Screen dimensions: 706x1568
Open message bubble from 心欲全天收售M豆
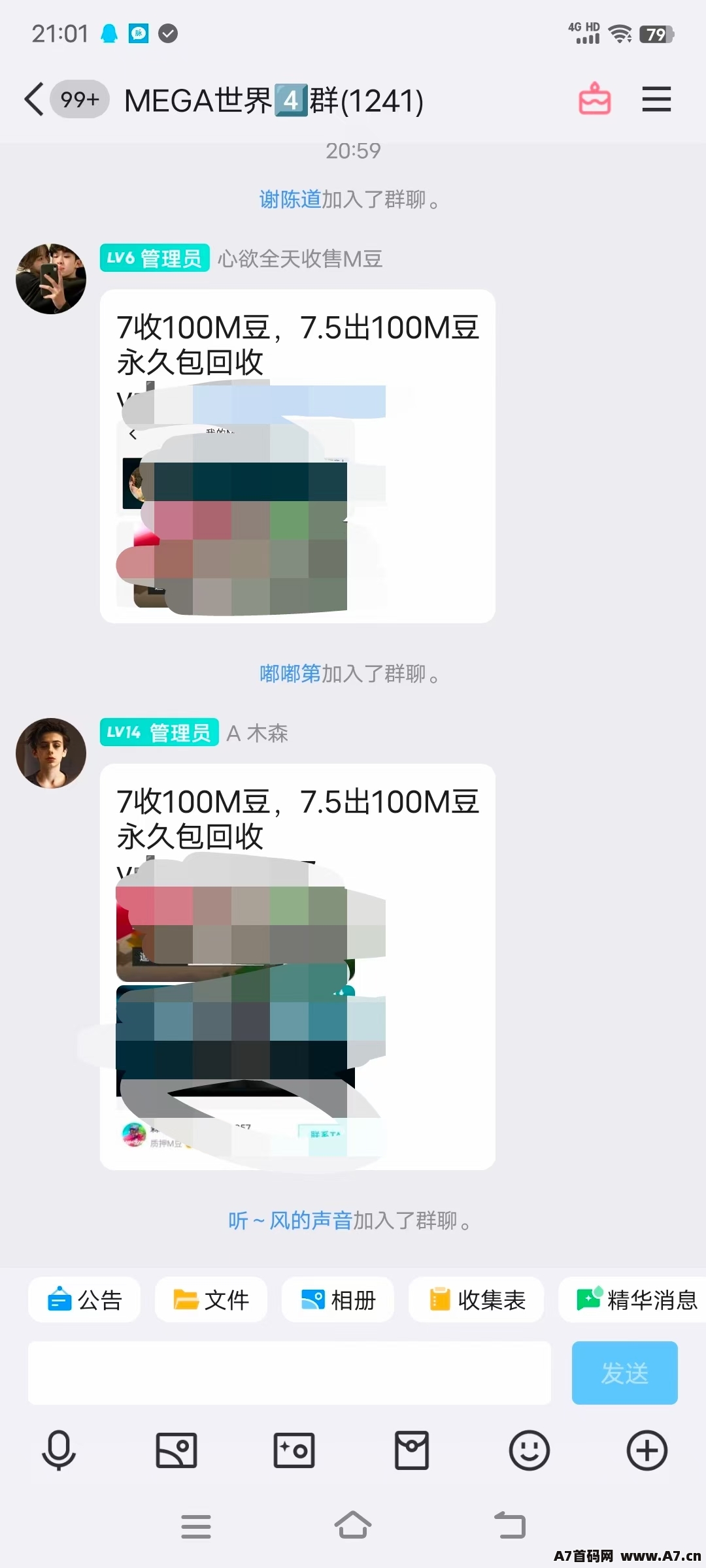(x=297, y=456)
